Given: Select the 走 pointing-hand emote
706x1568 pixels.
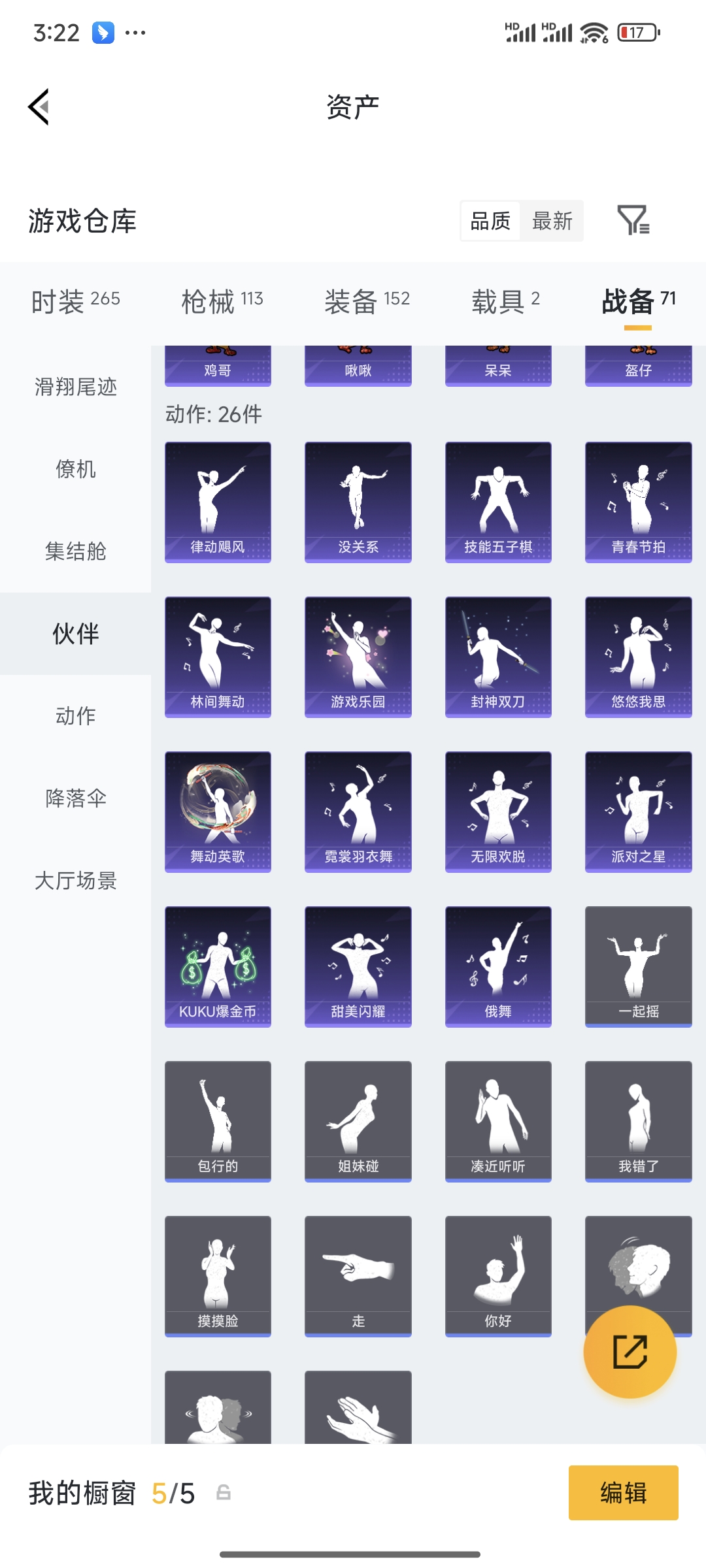Looking at the screenshot, I should pyautogui.click(x=357, y=1275).
